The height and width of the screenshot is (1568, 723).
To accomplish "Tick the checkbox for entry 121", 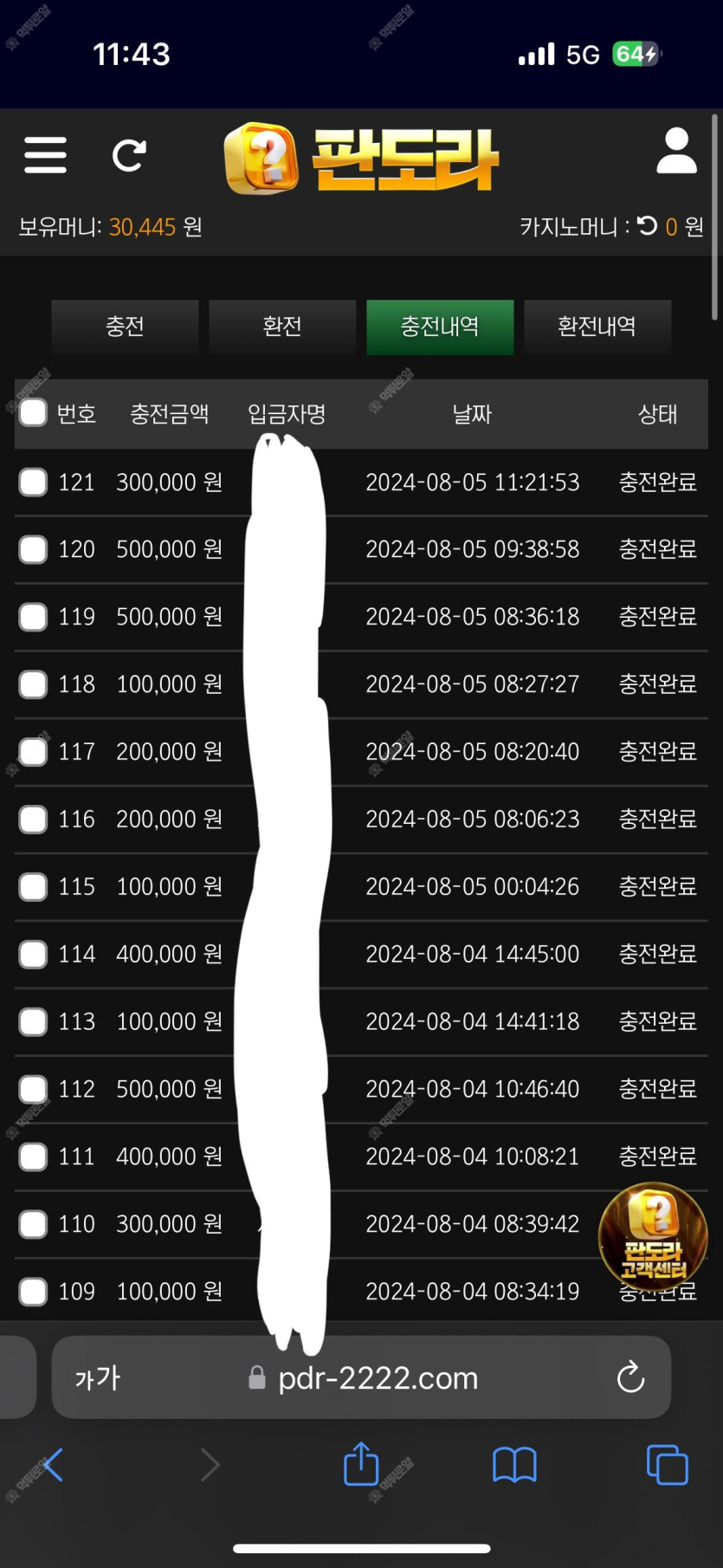I will tap(33, 482).
